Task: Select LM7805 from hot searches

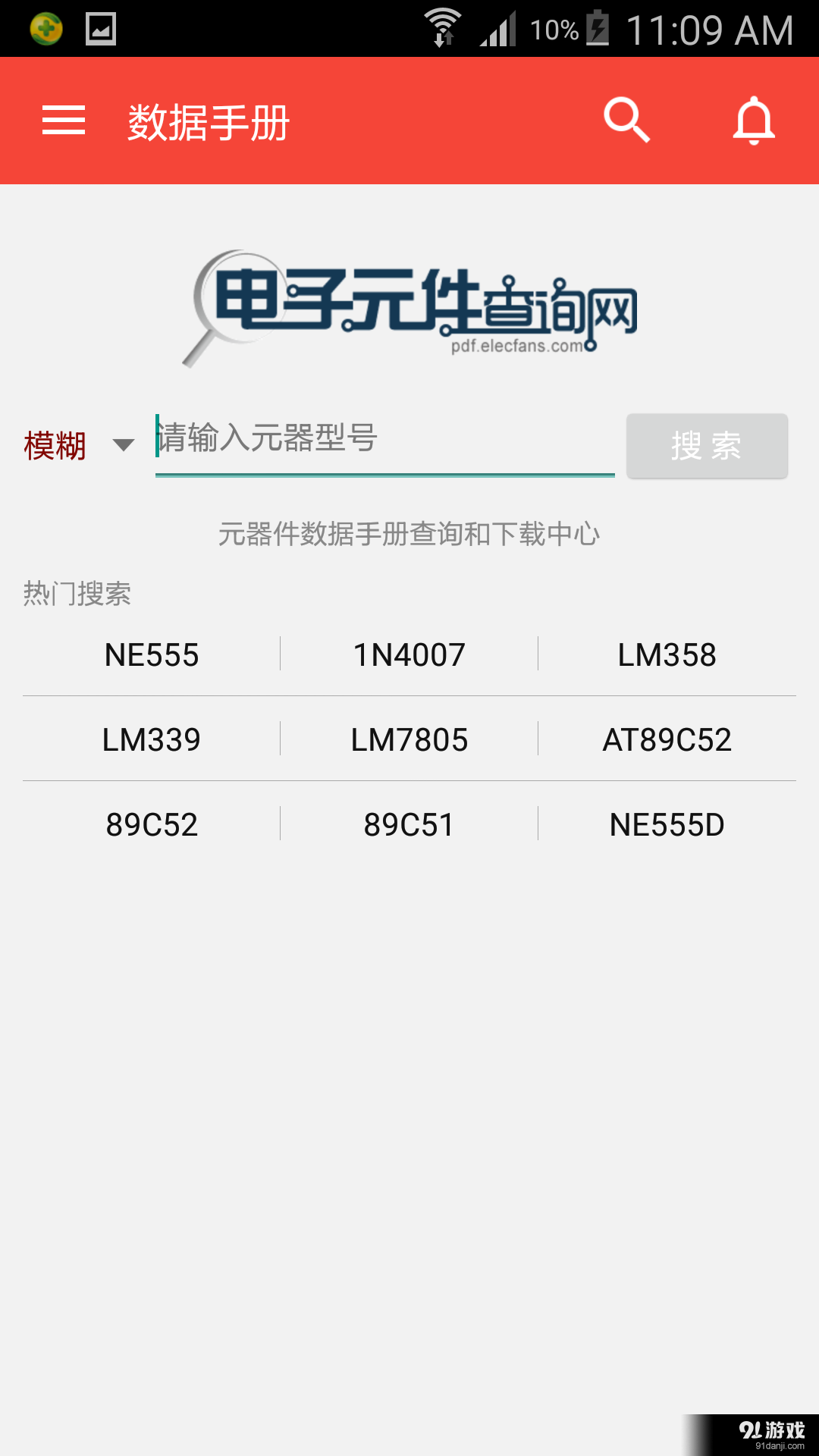Action: pos(409,739)
